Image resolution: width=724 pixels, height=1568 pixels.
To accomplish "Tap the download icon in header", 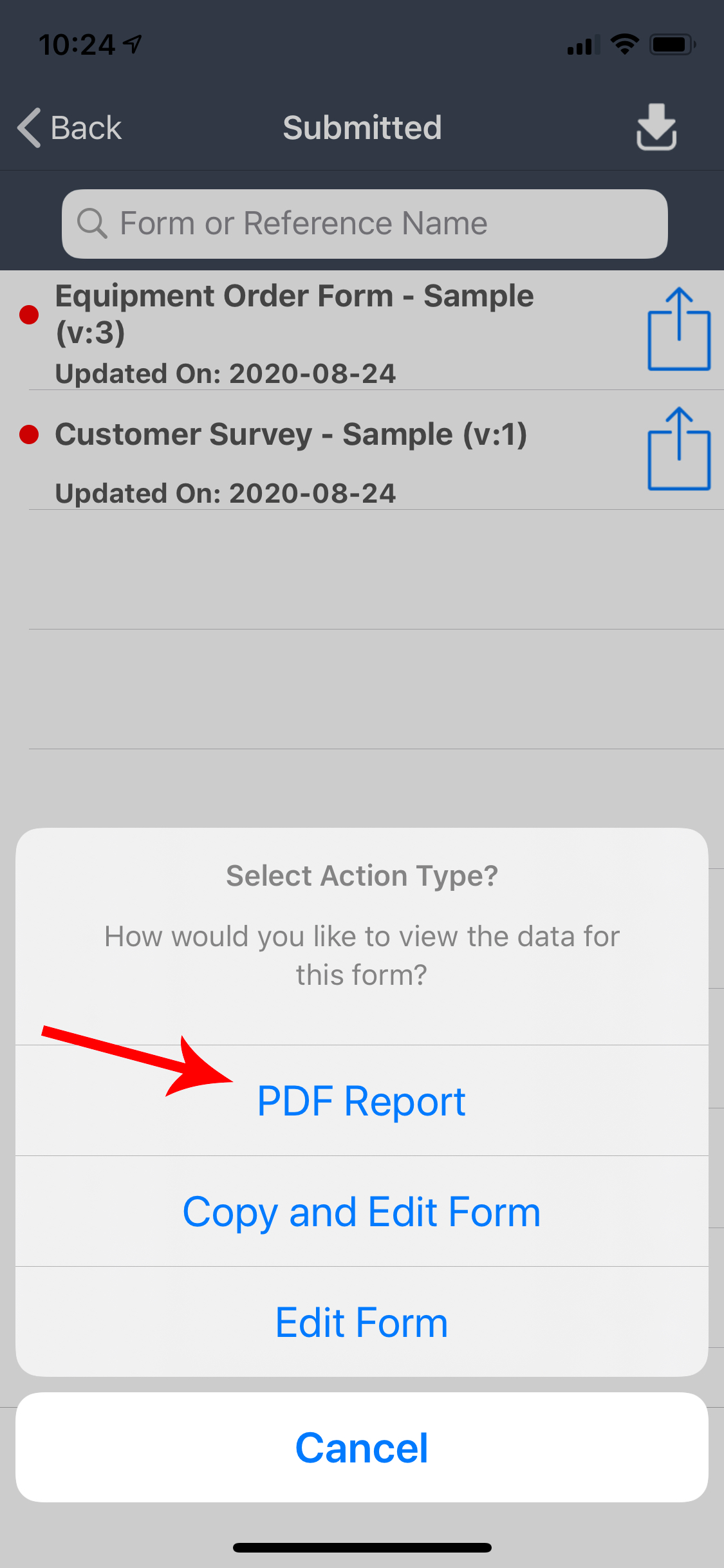I will pyautogui.click(x=656, y=127).
